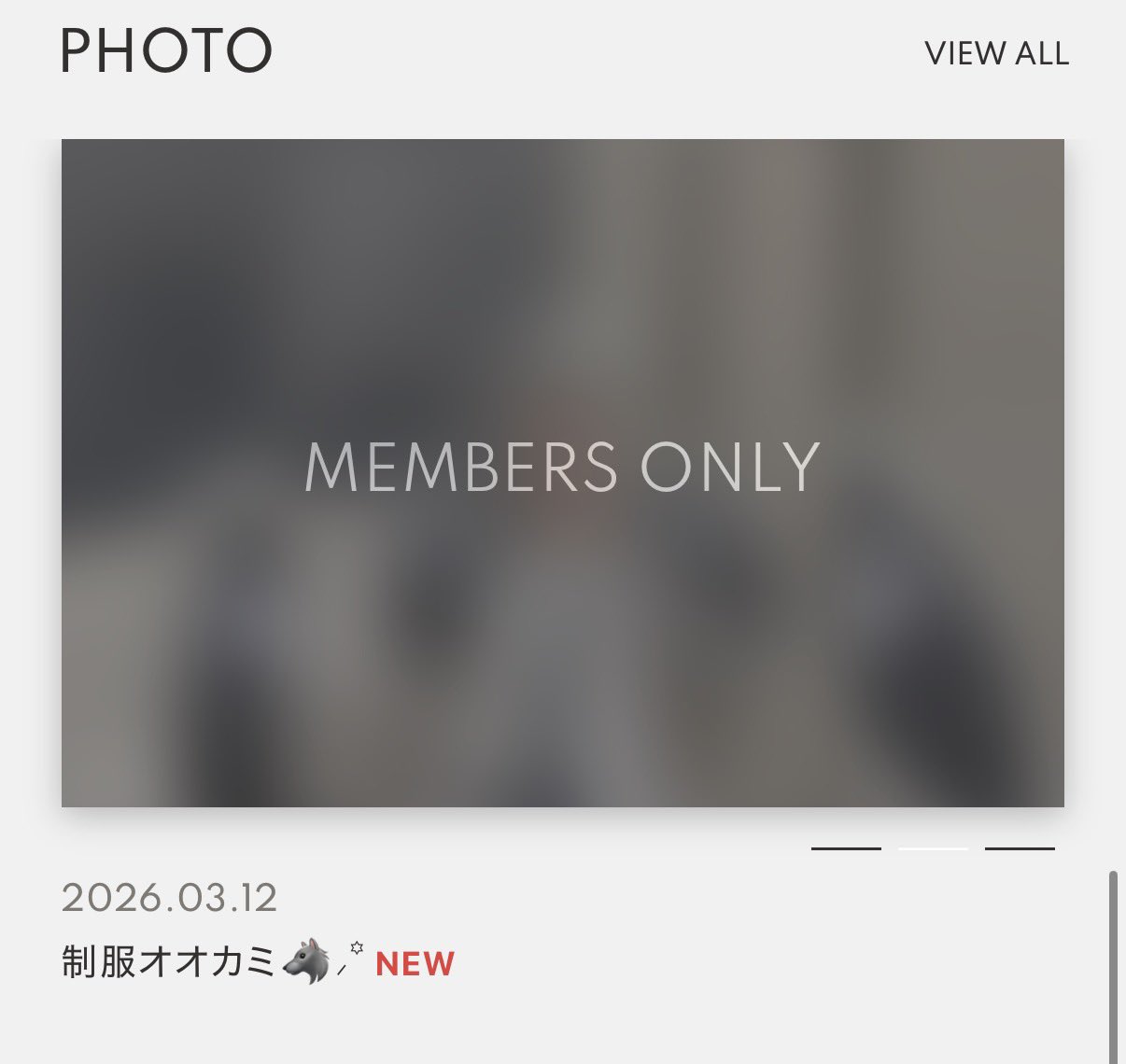This screenshot has height=1064, width=1126.
Task: Open the VIEW ALL photos link
Action: pos(996,53)
